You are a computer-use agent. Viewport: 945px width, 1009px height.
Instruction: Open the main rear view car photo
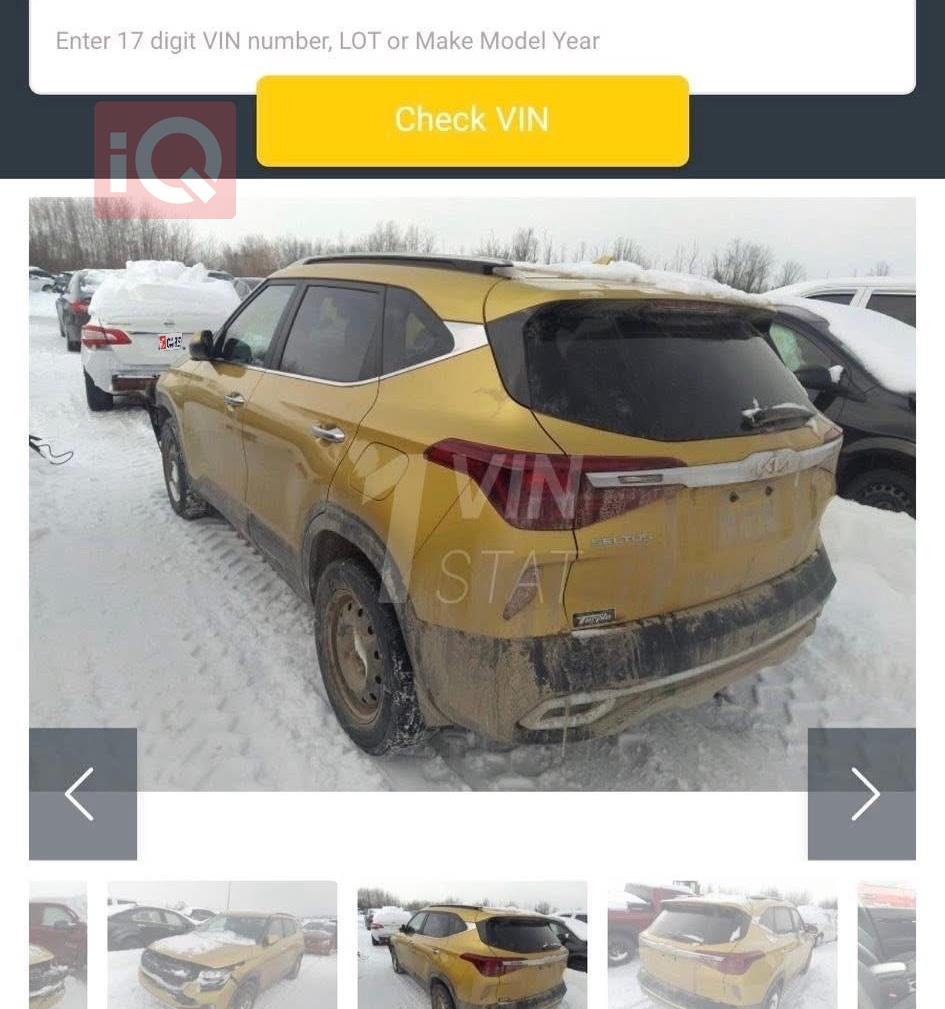pos(472,480)
